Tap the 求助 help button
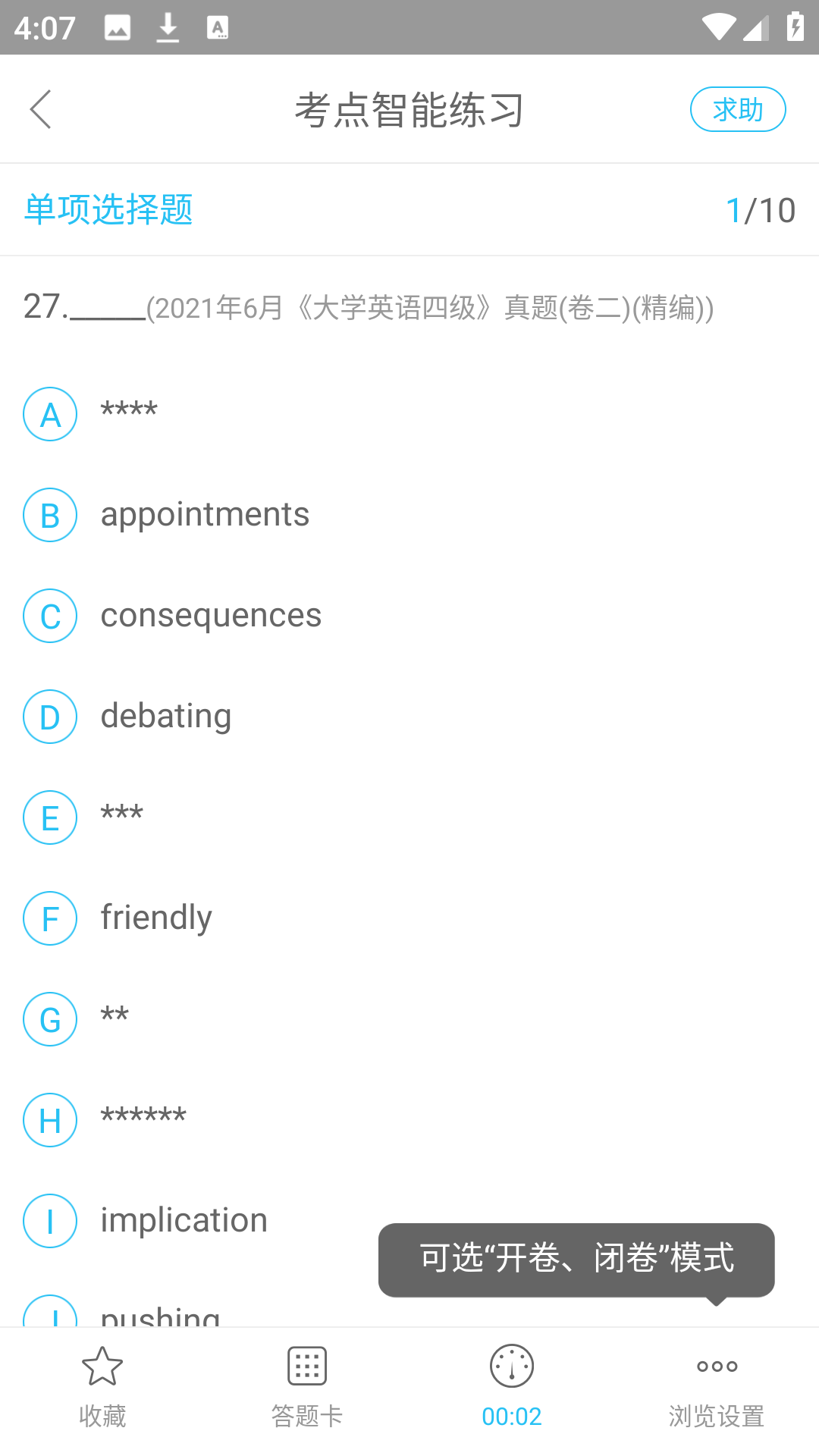819x1456 pixels. pyautogui.click(x=737, y=109)
